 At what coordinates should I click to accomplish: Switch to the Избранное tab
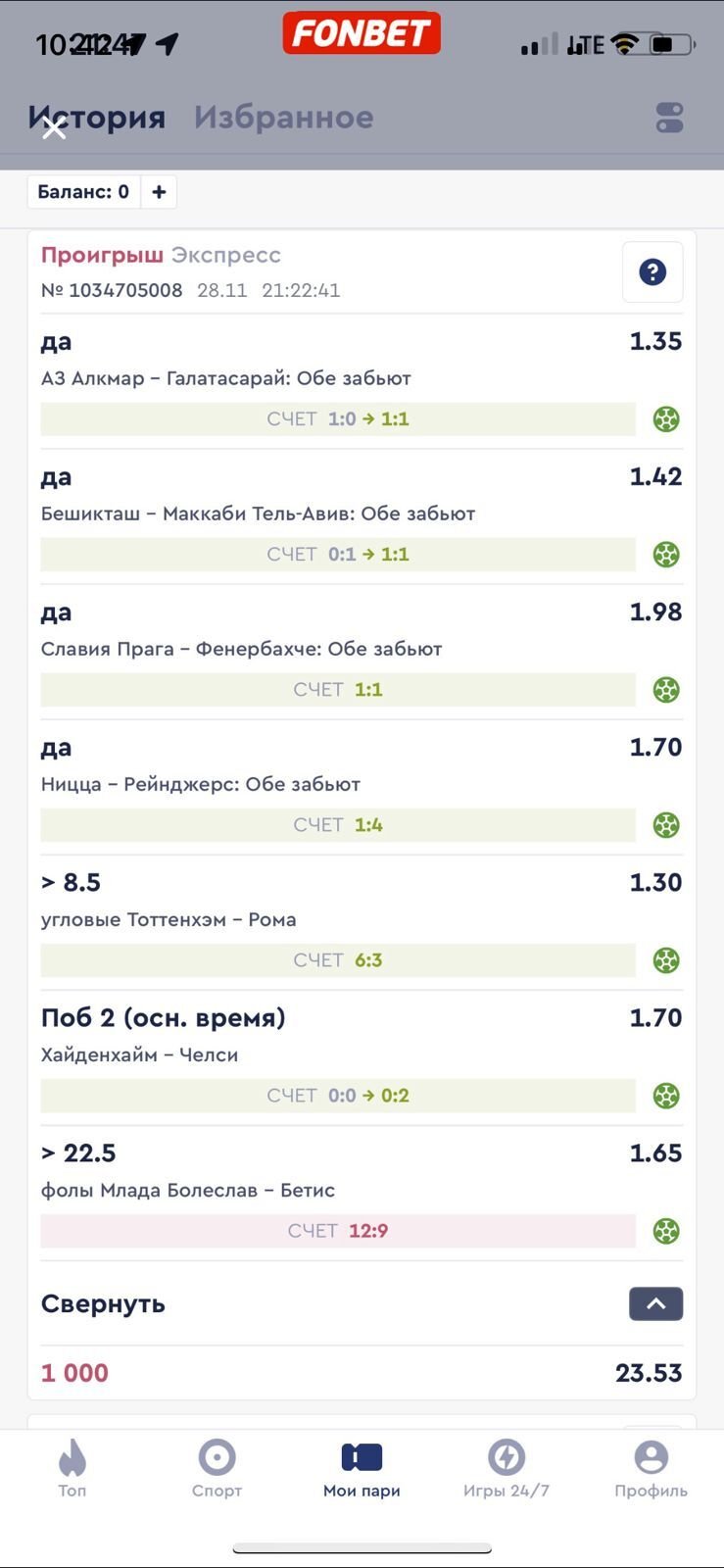pyautogui.click(x=283, y=118)
